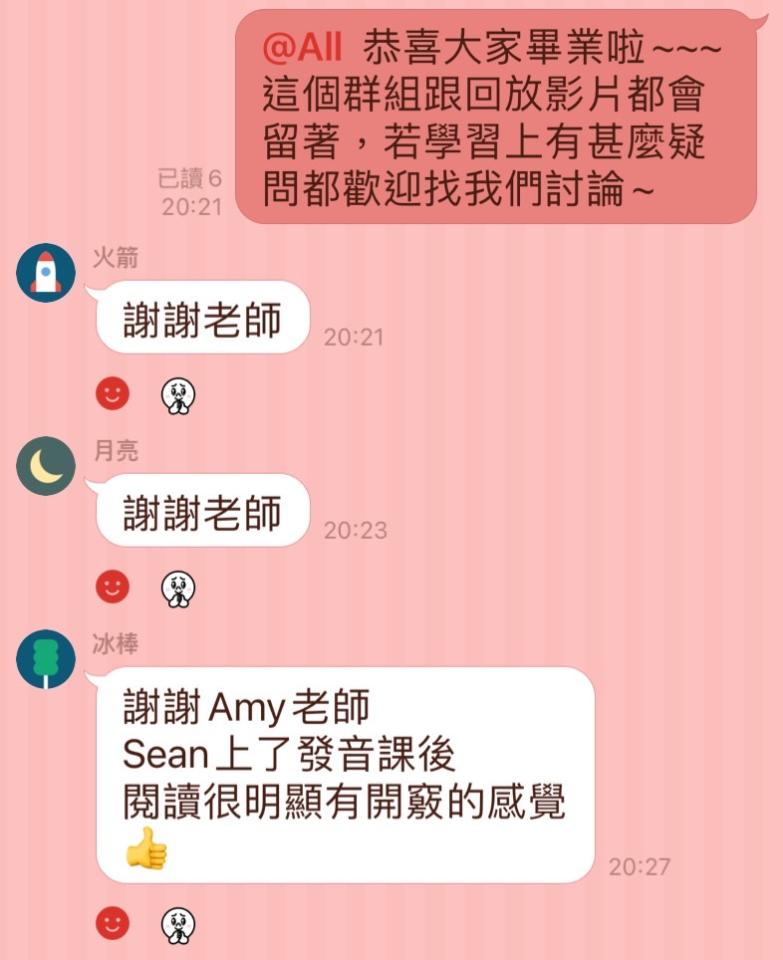783x960 pixels.
Task: Tap the red smiley reaction under 冰棒's message
Action: pos(112,923)
